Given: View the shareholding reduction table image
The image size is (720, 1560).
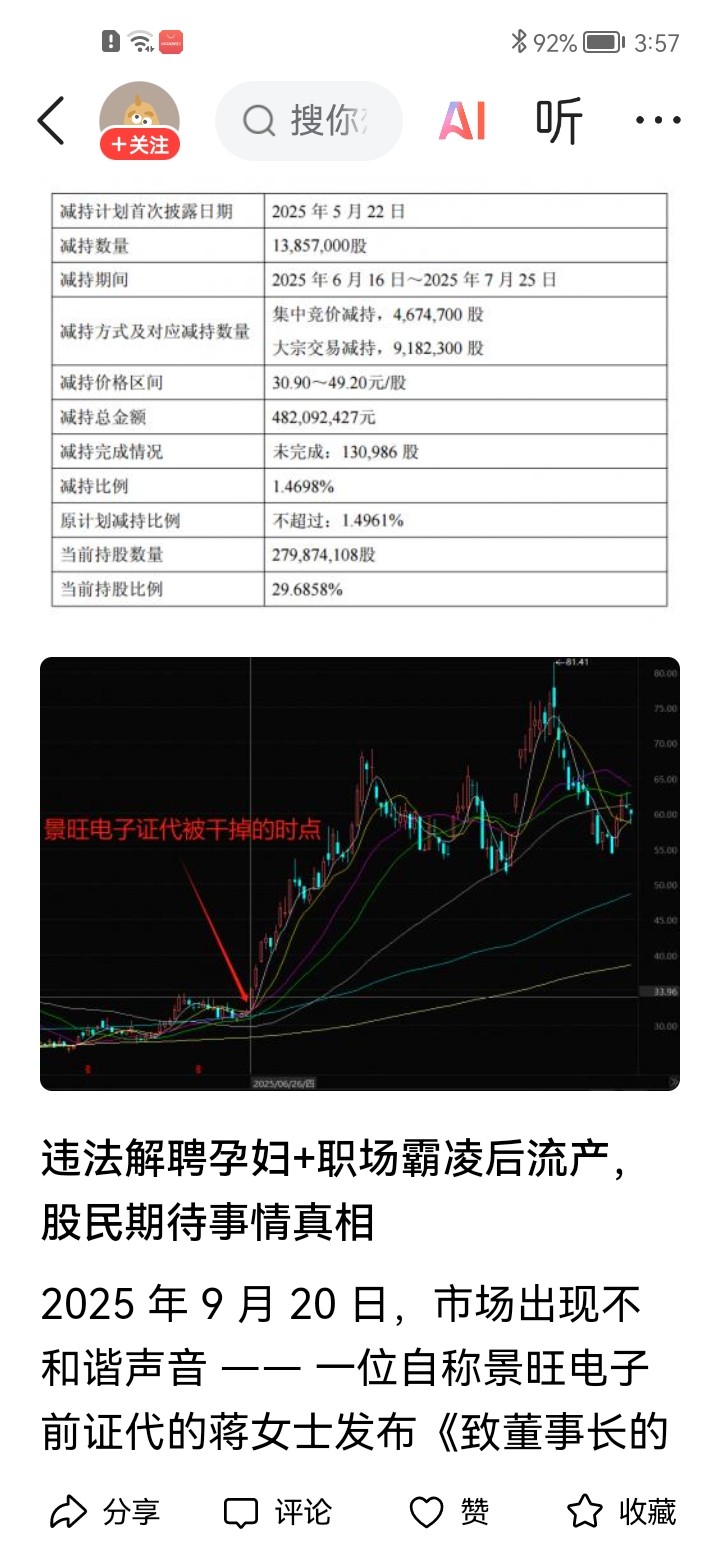Looking at the screenshot, I should coord(359,399).
